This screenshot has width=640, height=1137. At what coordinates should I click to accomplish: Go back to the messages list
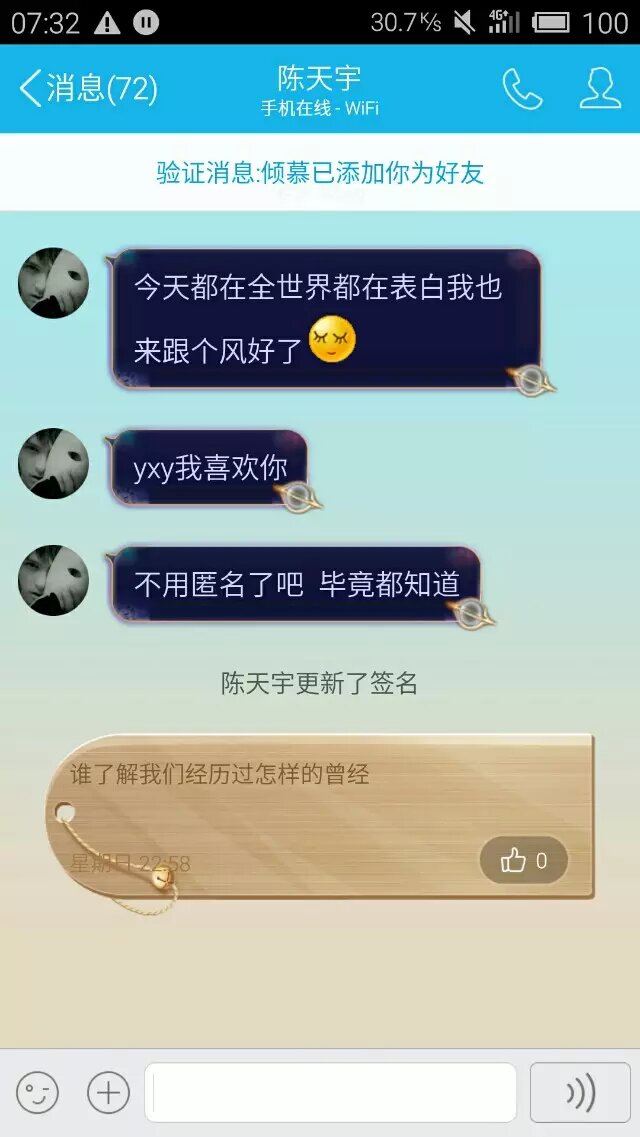coord(88,89)
